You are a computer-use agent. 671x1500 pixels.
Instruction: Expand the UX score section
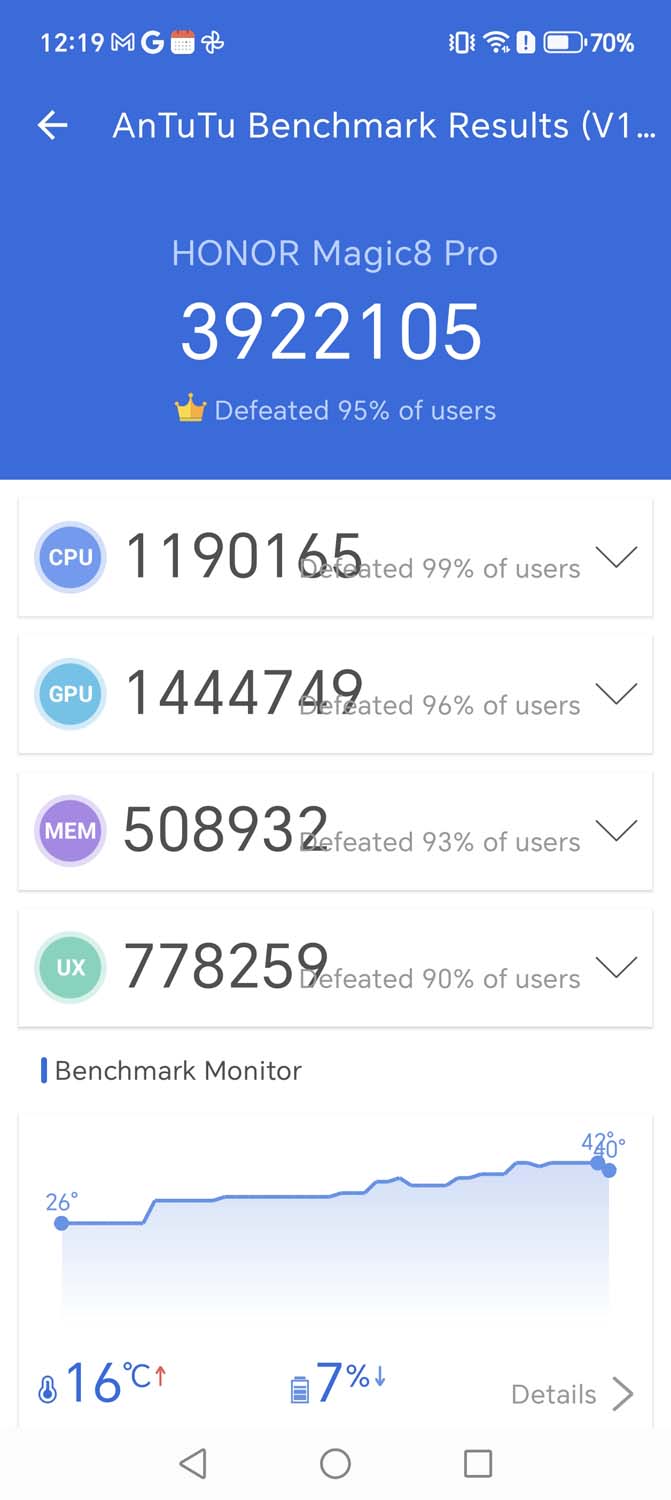616,967
